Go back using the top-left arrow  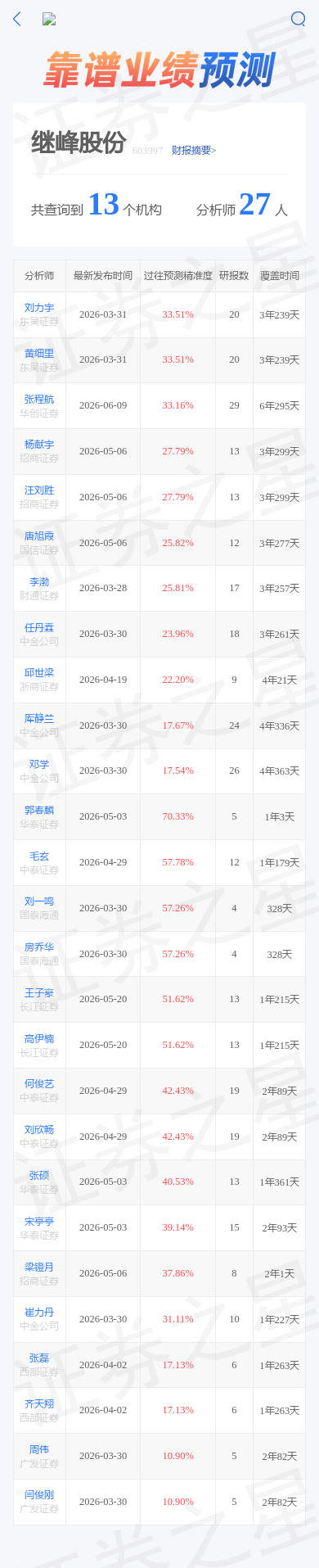coord(17,19)
